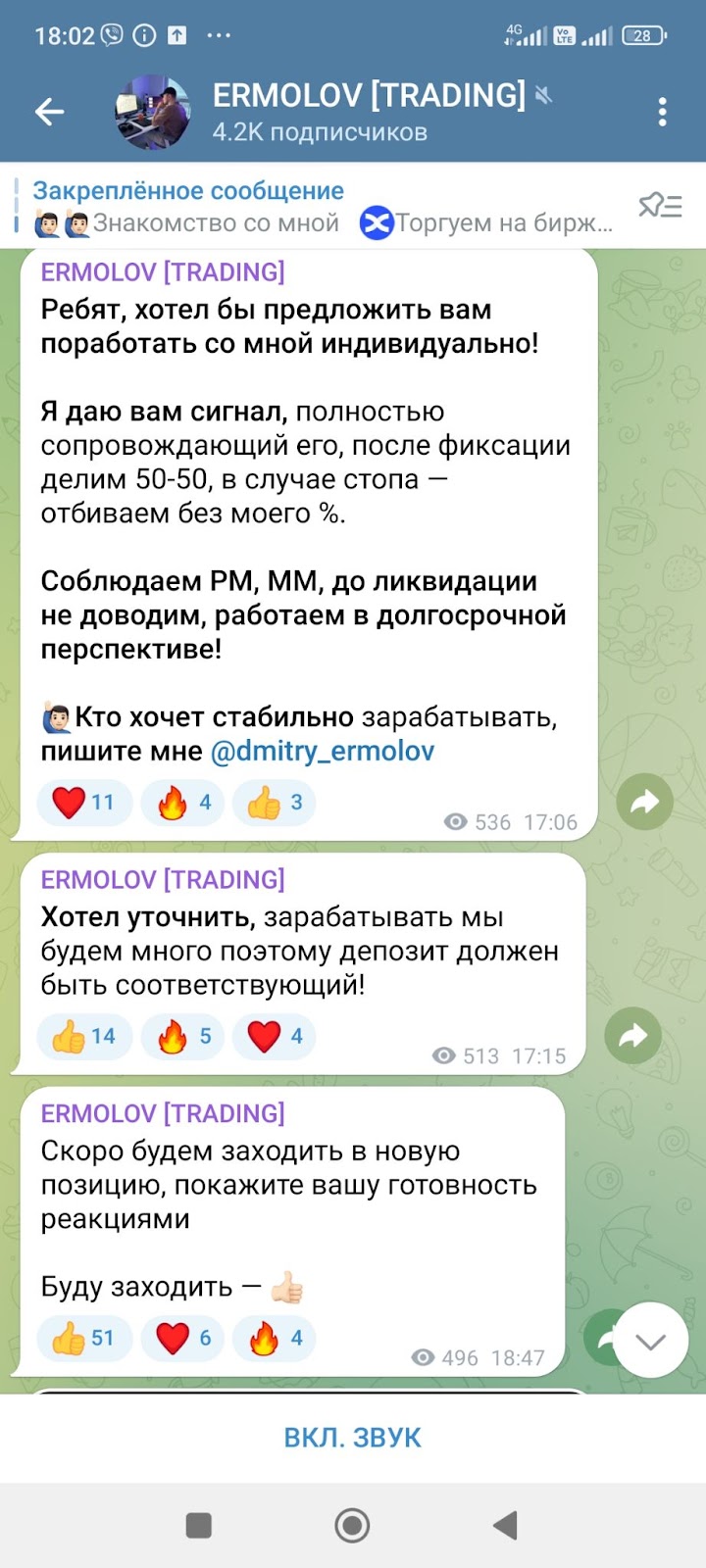
Task: Tap the share arrow on the 17:06 message
Action: tap(644, 802)
